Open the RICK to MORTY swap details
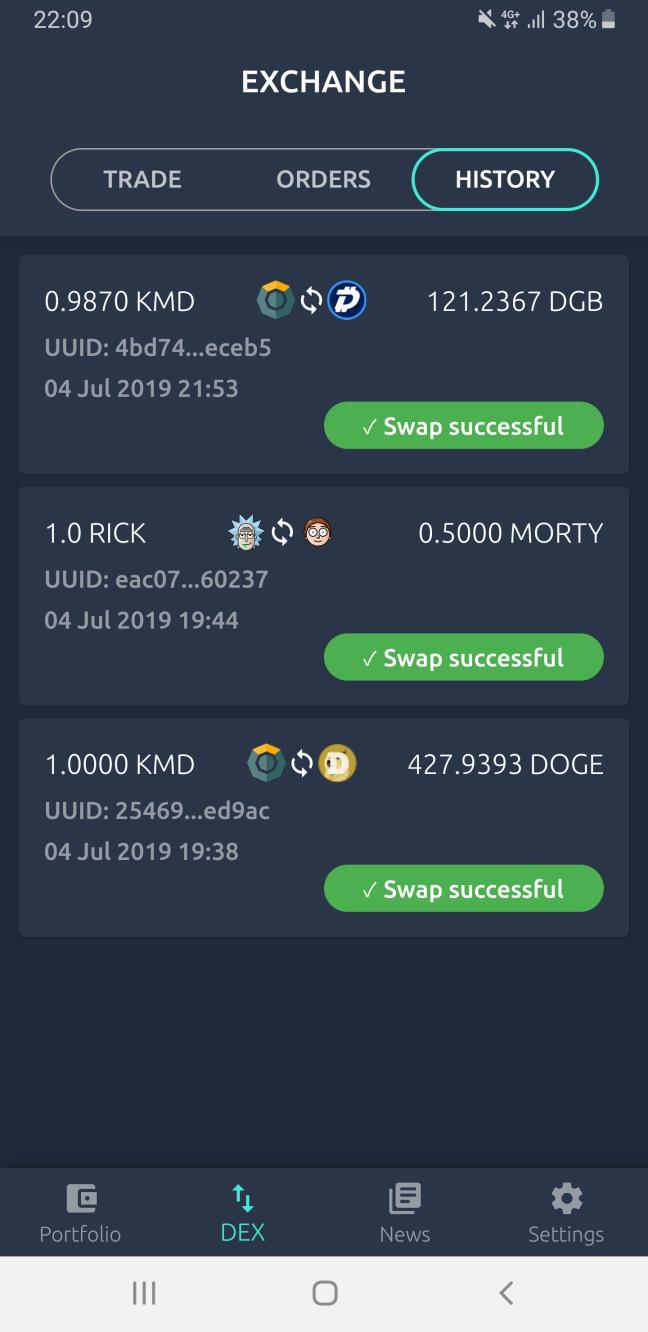Viewport: 648px width, 1332px height. pyautogui.click(x=323, y=596)
